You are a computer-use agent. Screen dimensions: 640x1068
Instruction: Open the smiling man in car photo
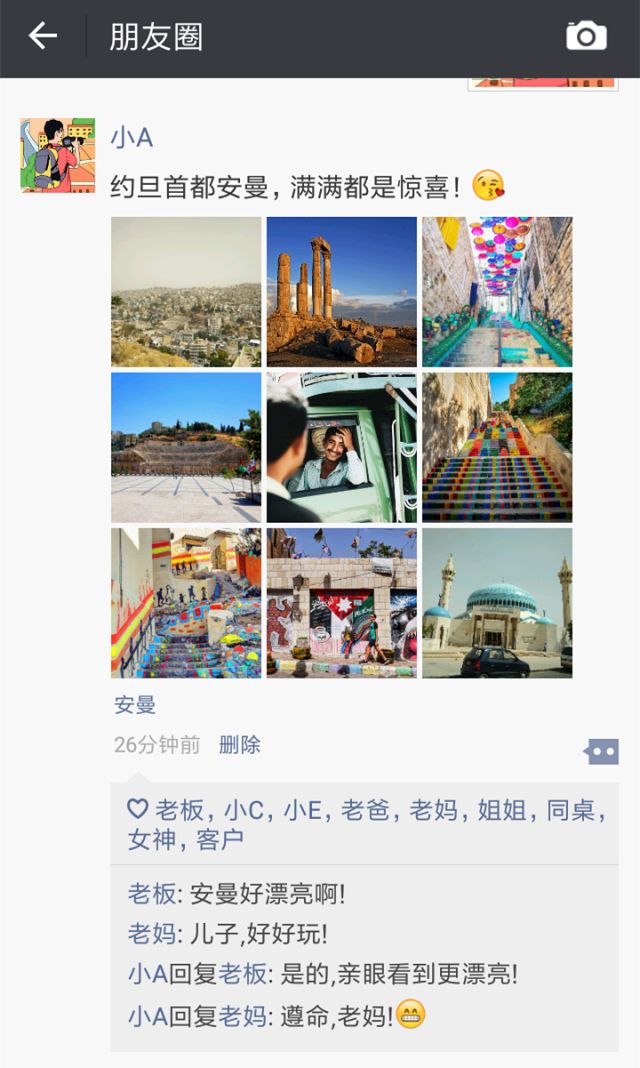click(341, 447)
